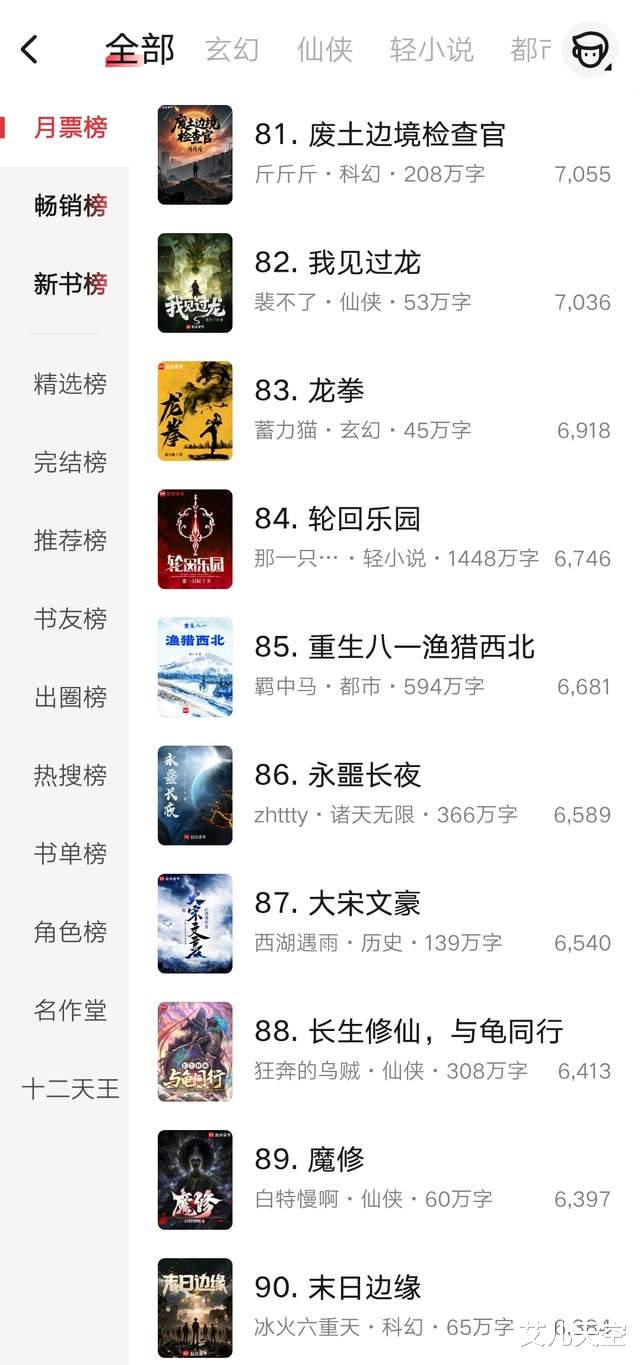The width and height of the screenshot is (640, 1365).
Task: Switch to the 玄幻 category tab
Action: [x=232, y=49]
